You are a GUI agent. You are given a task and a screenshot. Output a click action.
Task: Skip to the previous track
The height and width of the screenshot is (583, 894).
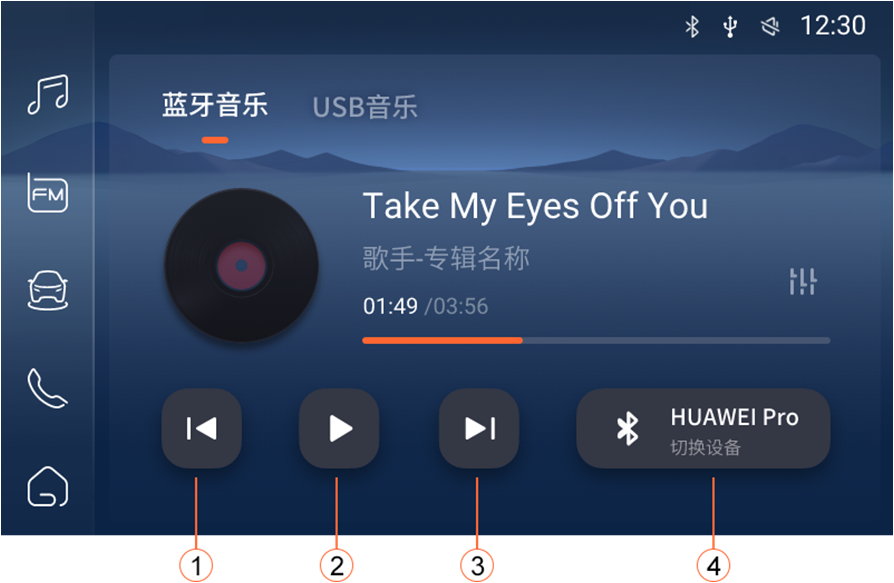[201, 429]
